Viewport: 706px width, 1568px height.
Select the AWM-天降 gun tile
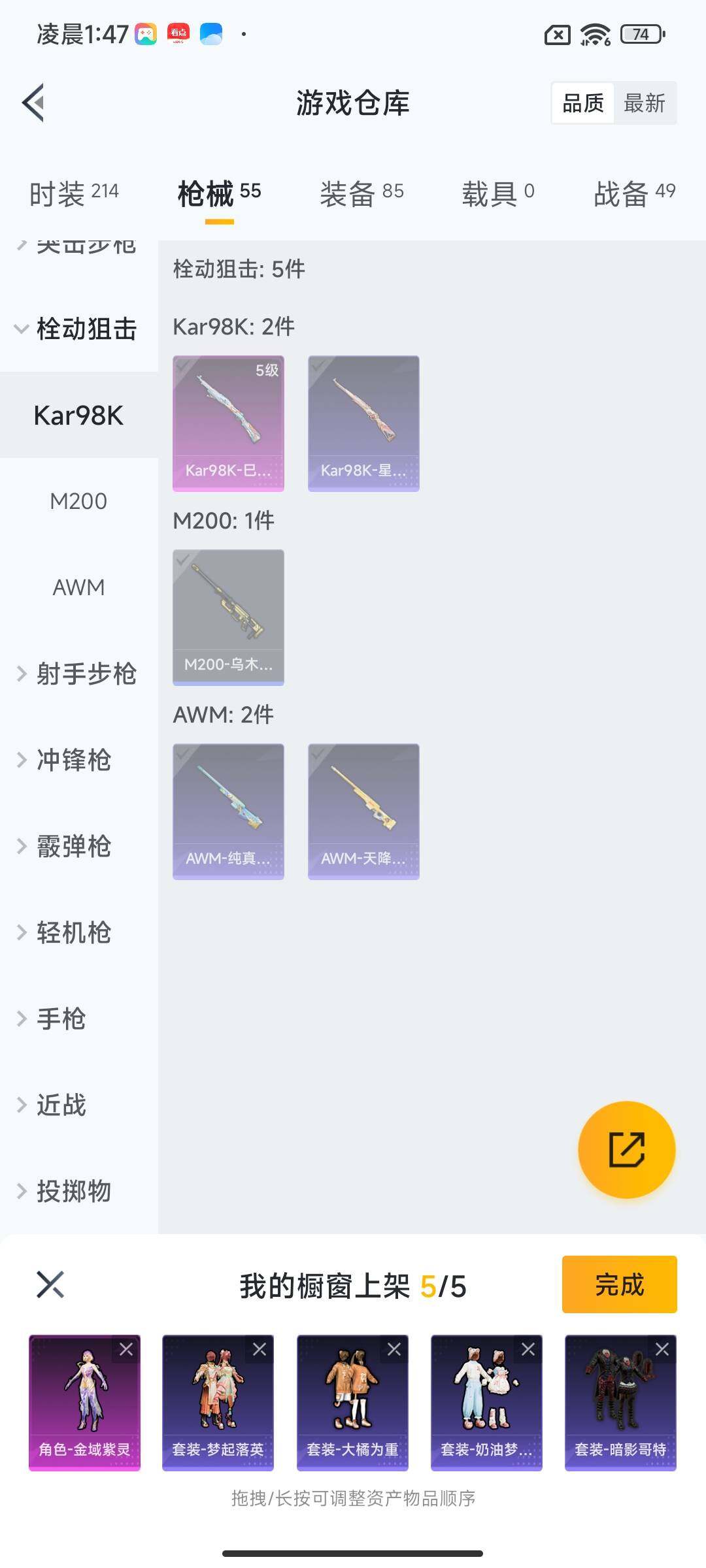[363, 811]
